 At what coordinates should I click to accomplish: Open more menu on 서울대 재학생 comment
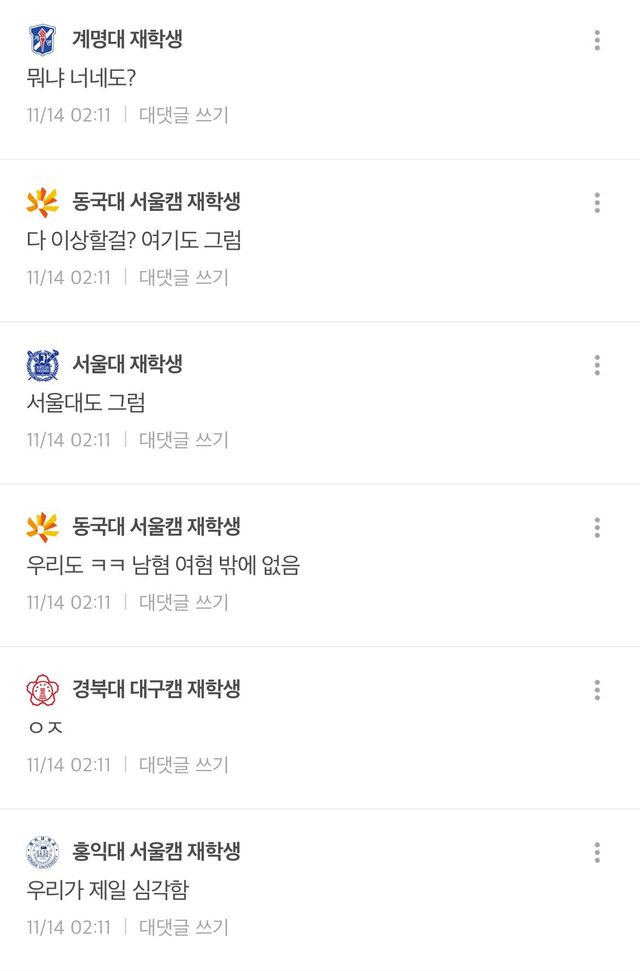click(x=597, y=365)
